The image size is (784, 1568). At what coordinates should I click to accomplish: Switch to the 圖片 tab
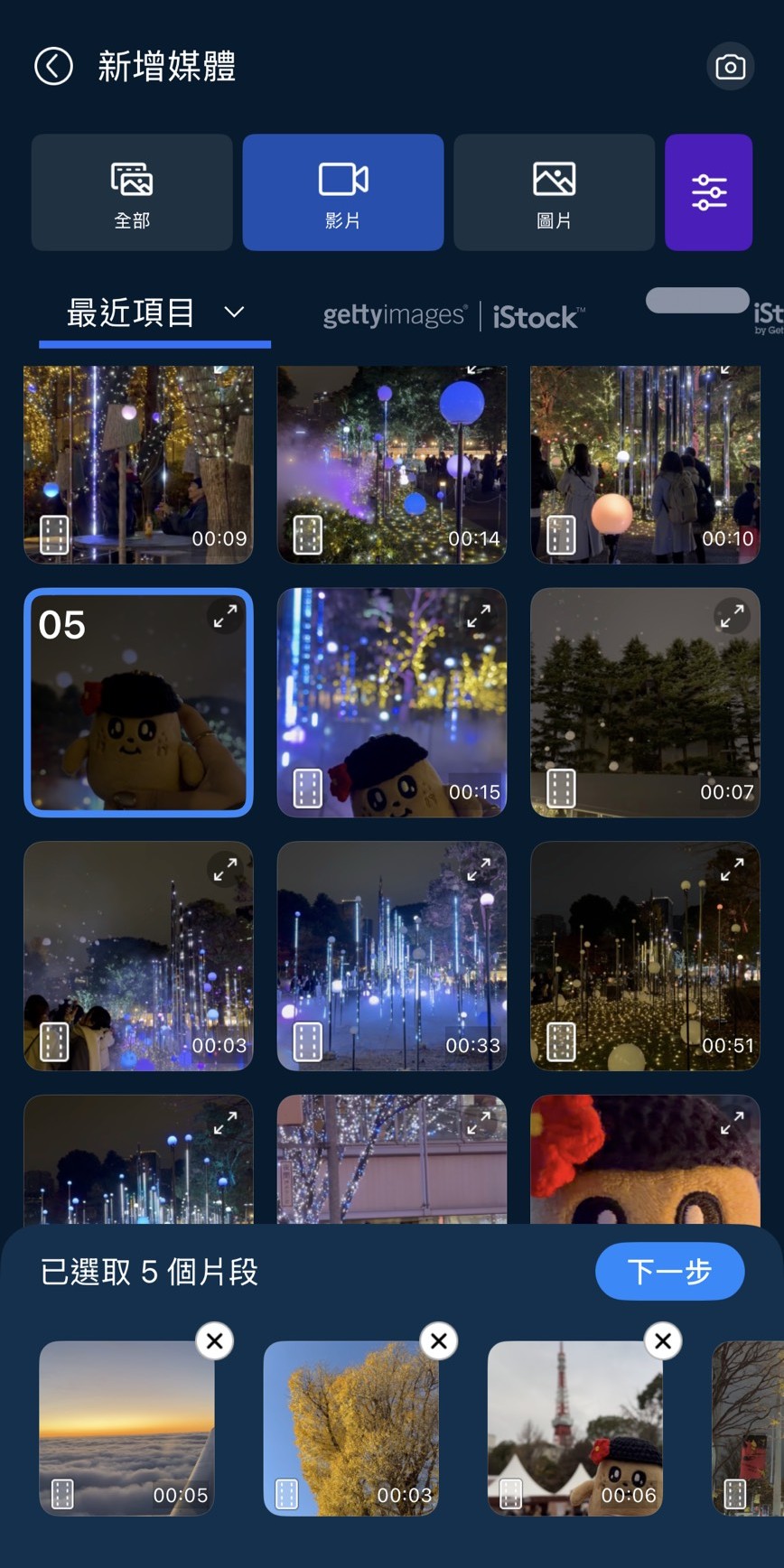tap(554, 192)
